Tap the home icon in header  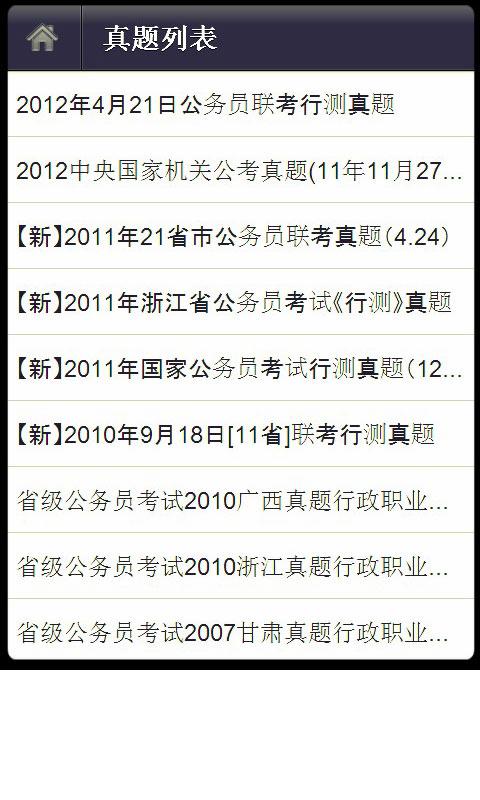click(x=42, y=38)
